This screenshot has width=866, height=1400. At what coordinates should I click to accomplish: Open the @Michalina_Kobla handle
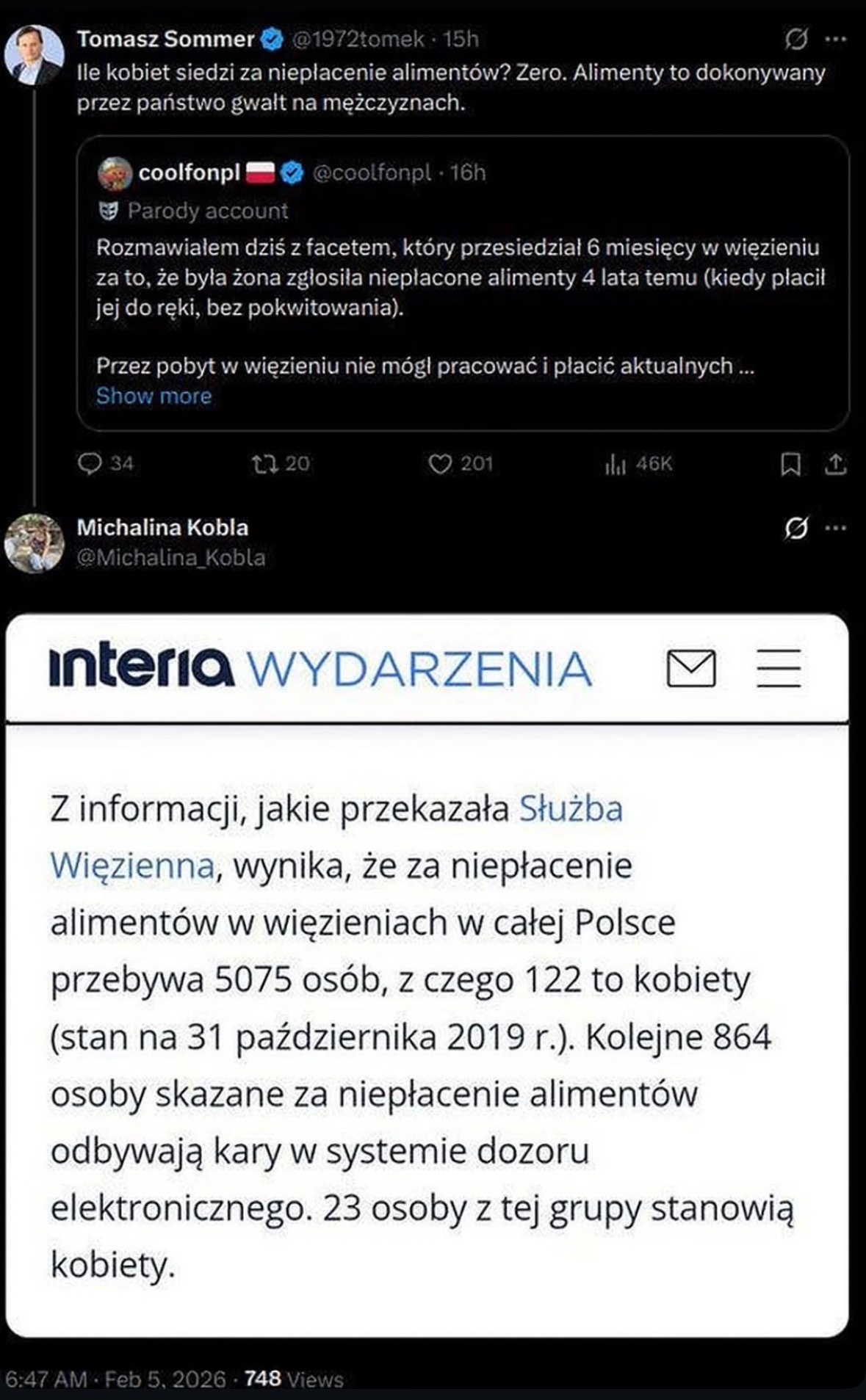point(170,558)
